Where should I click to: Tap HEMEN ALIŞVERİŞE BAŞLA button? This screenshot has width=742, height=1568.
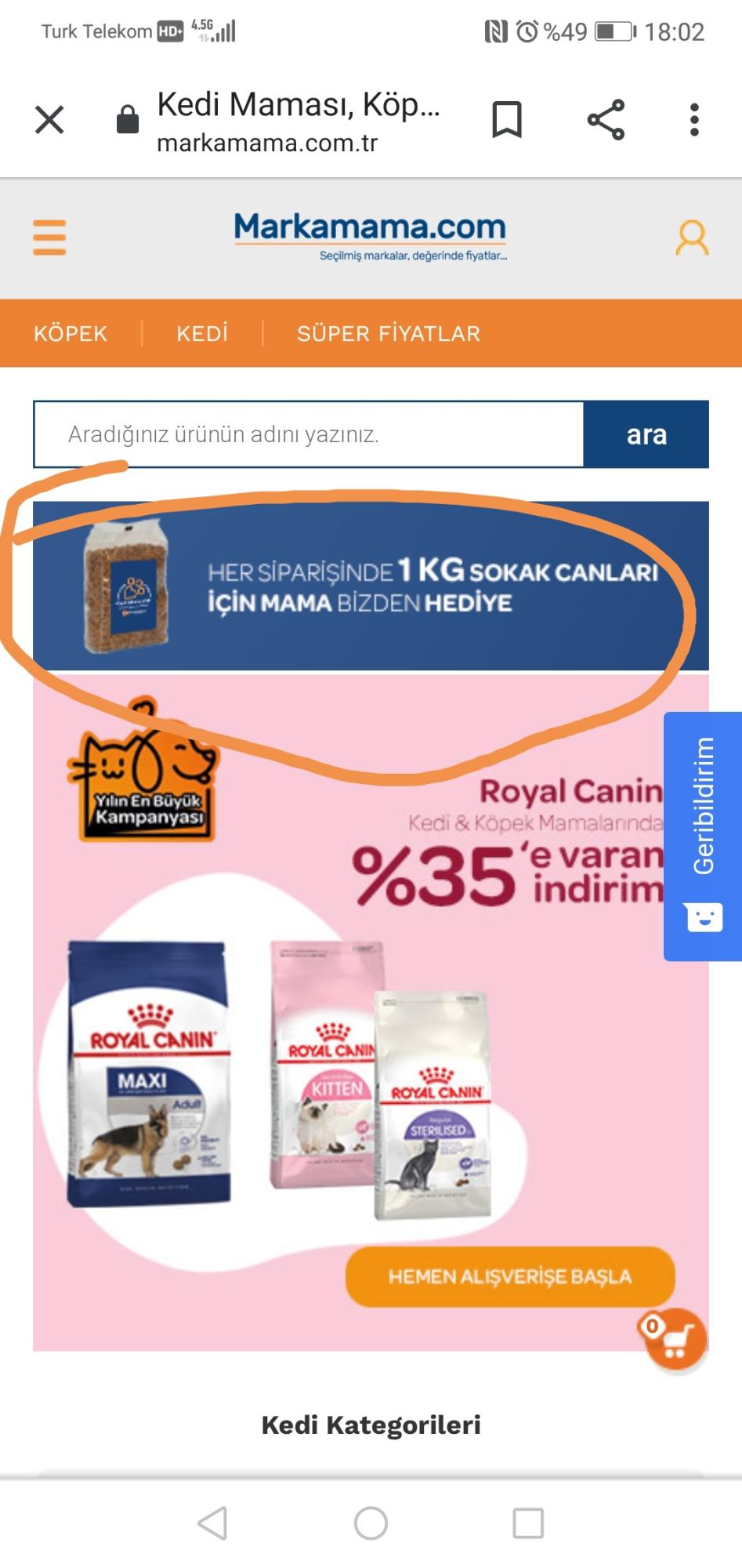click(510, 1276)
